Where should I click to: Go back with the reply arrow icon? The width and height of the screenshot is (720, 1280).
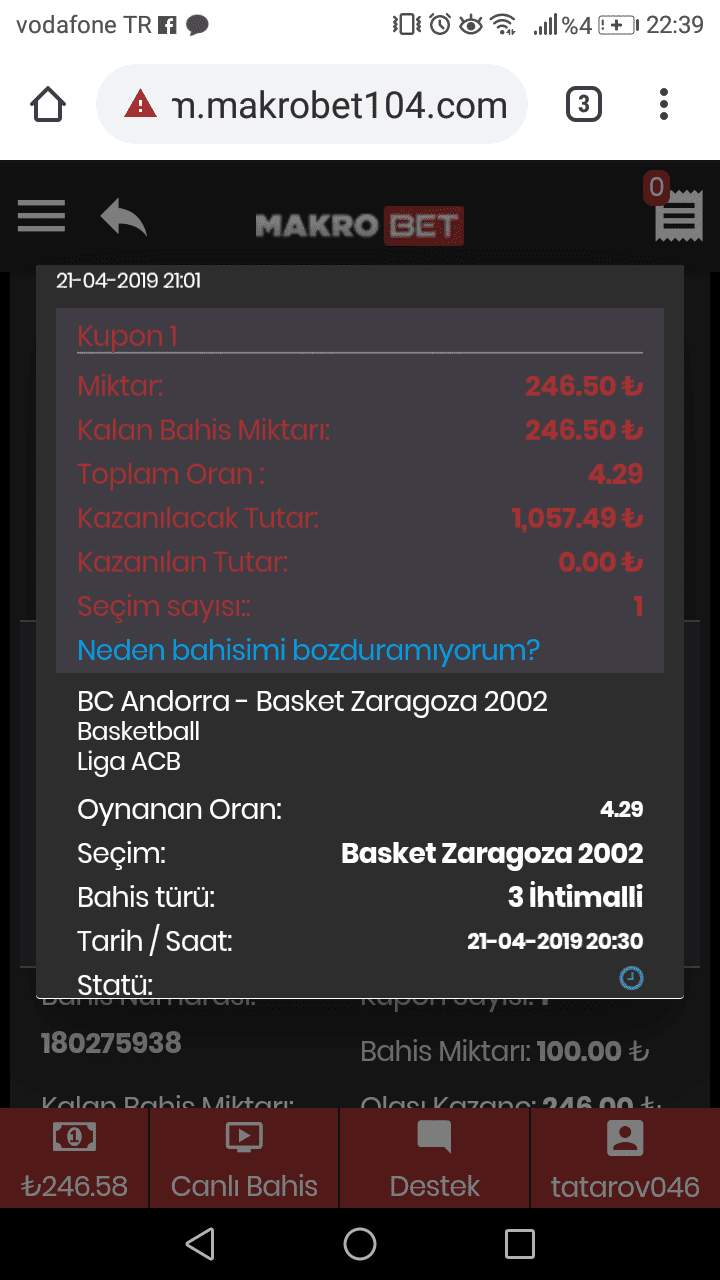pyautogui.click(x=124, y=217)
